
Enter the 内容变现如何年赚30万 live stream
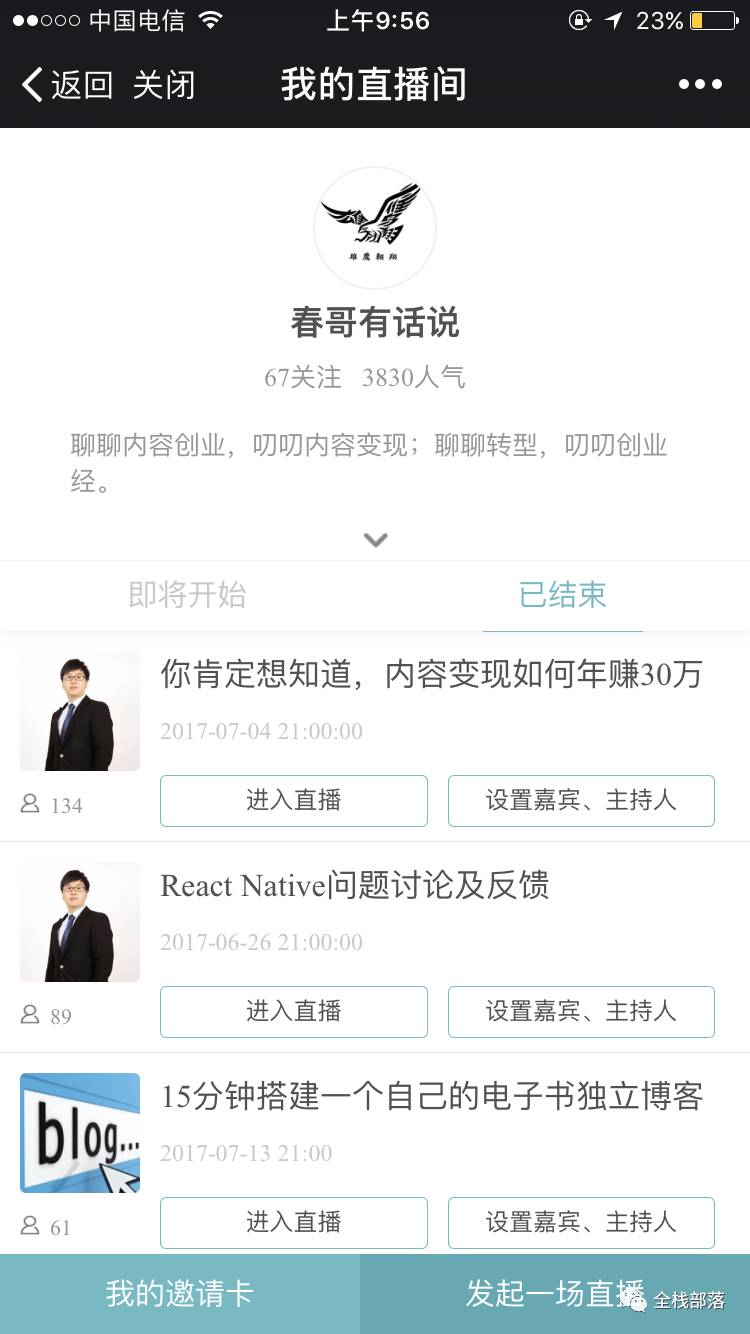(294, 800)
